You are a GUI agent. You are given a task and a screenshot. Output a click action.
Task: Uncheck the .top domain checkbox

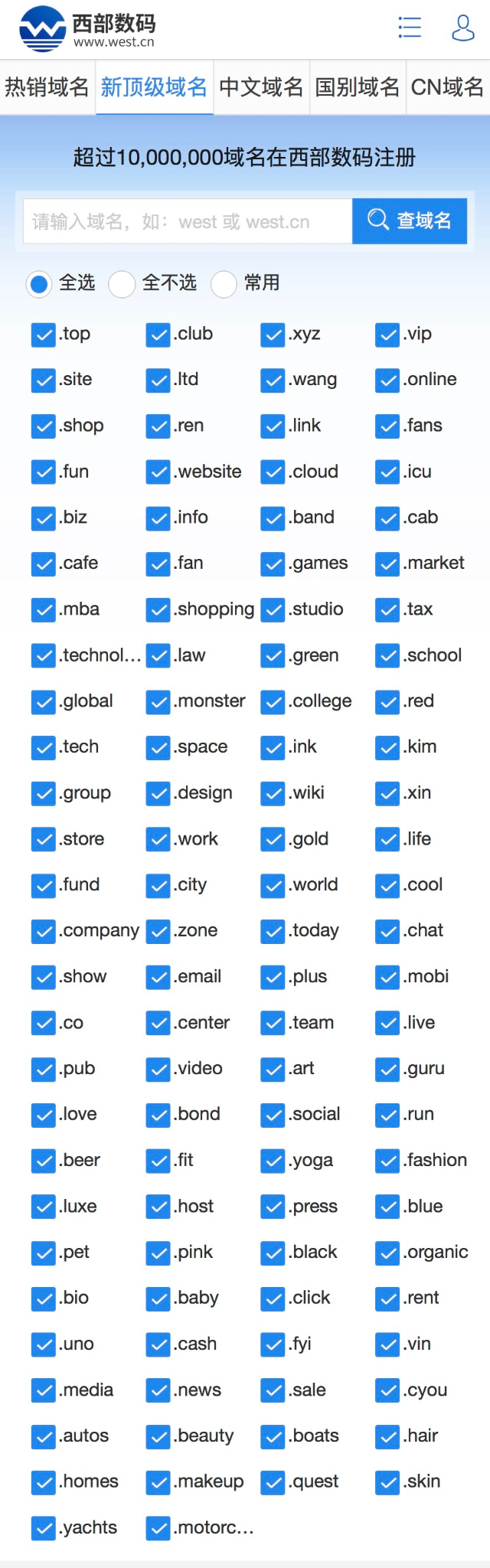point(43,335)
